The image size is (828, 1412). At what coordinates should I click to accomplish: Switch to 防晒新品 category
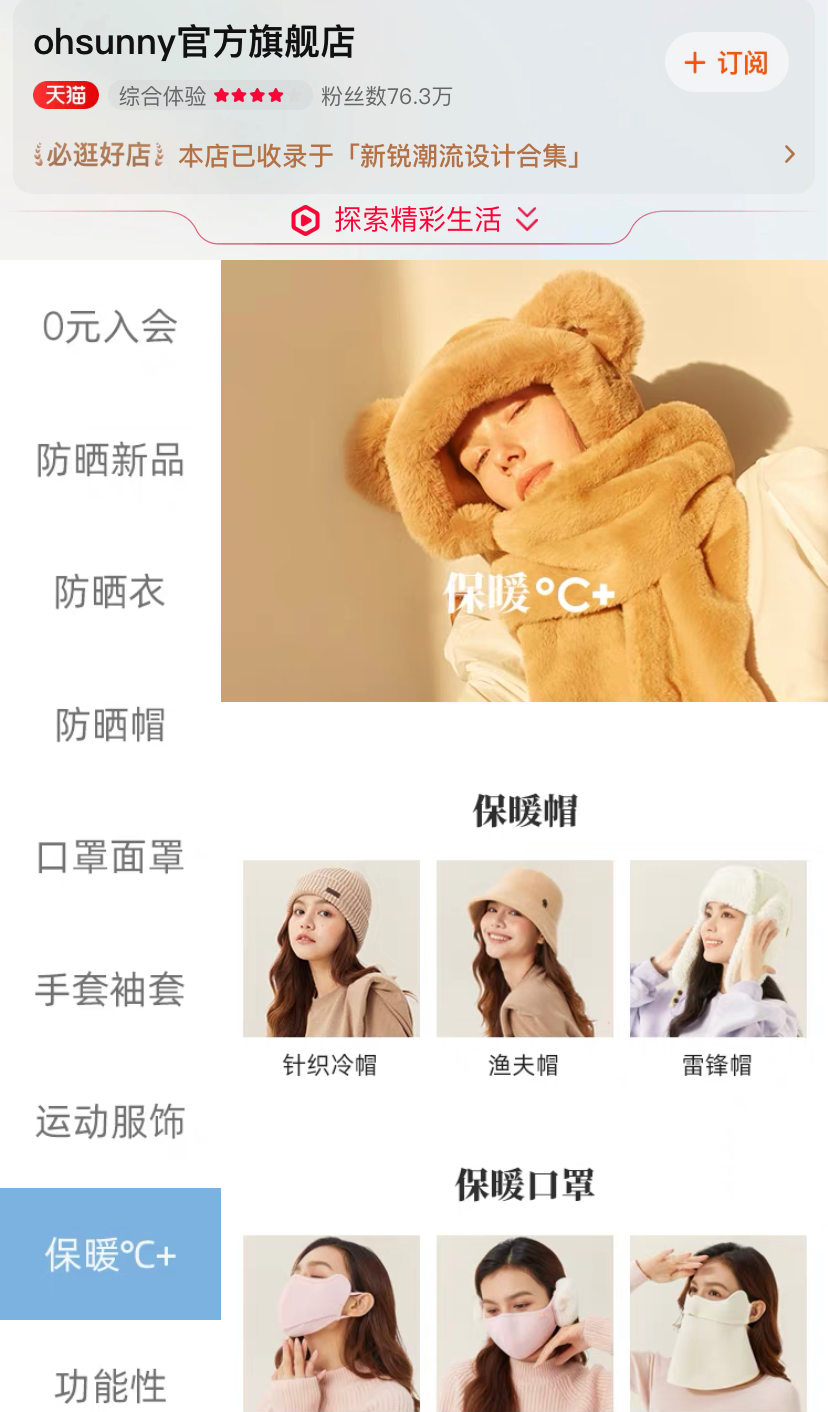(x=110, y=460)
